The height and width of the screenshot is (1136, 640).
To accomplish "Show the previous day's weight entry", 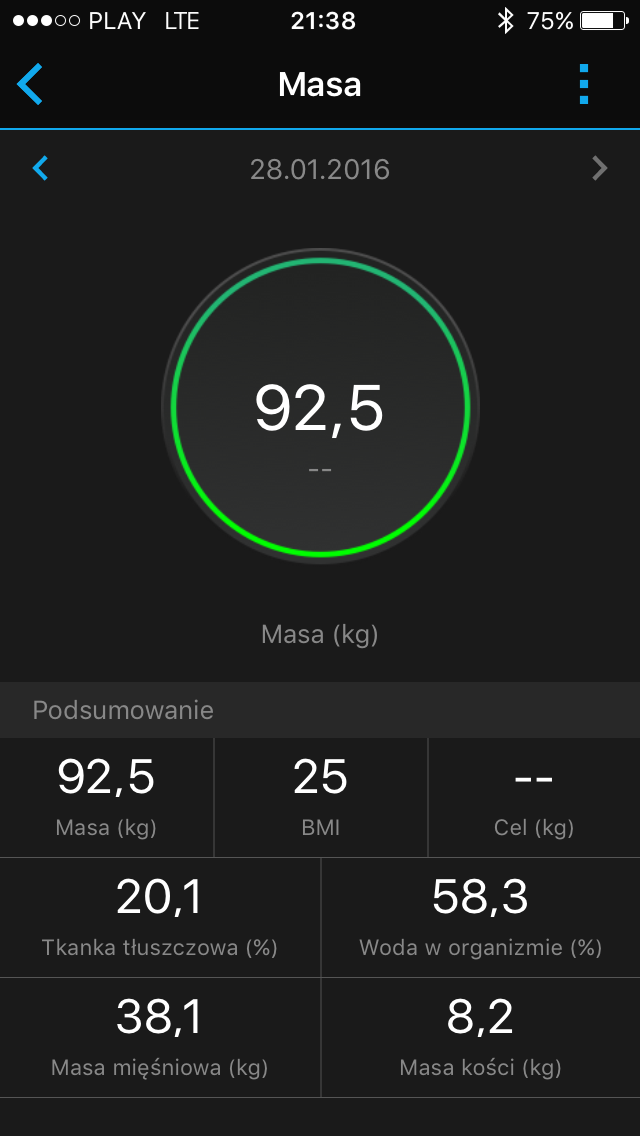I will click(x=41, y=169).
